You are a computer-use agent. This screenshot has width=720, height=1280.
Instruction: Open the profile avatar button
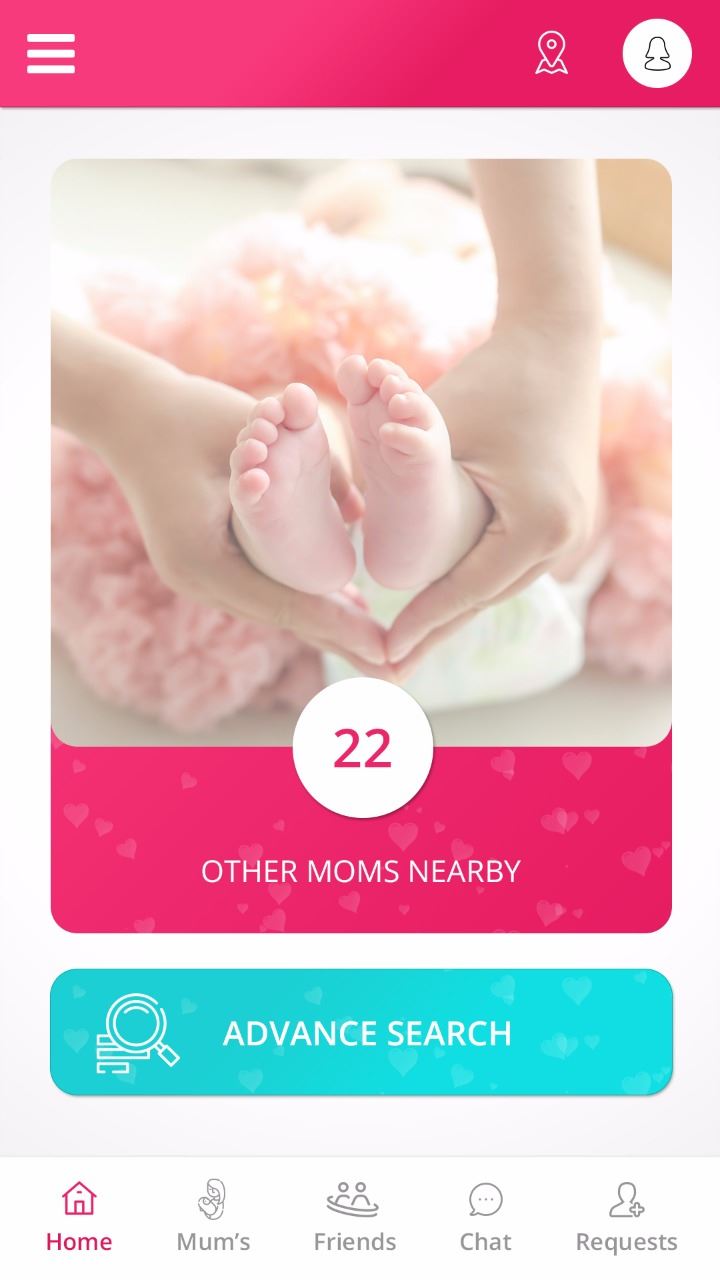[x=657, y=53]
